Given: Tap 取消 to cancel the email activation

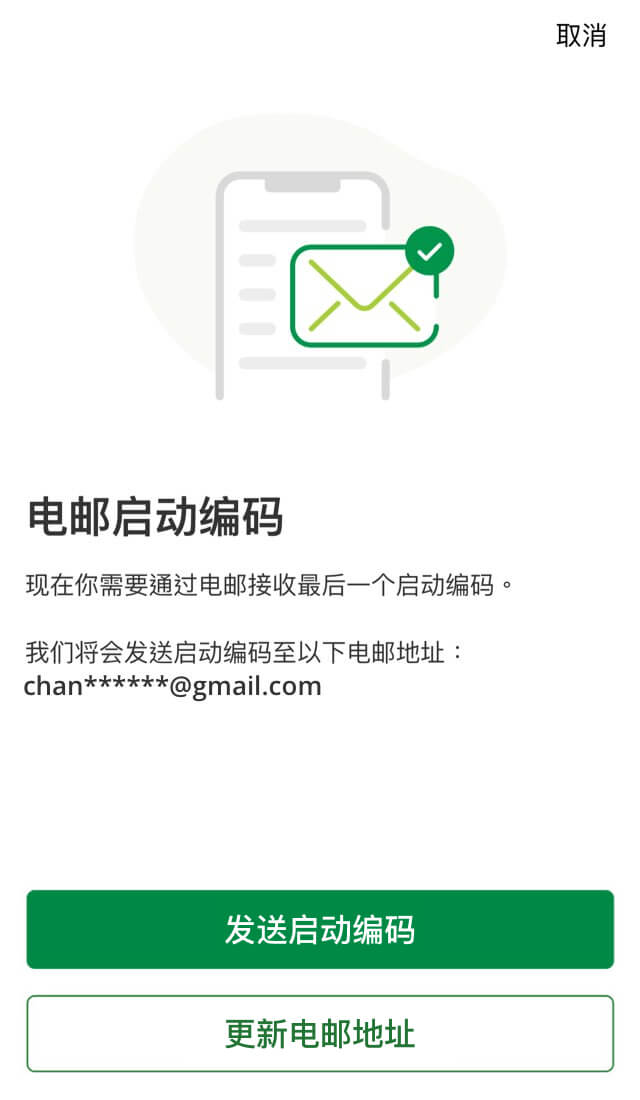Looking at the screenshot, I should click(x=581, y=35).
